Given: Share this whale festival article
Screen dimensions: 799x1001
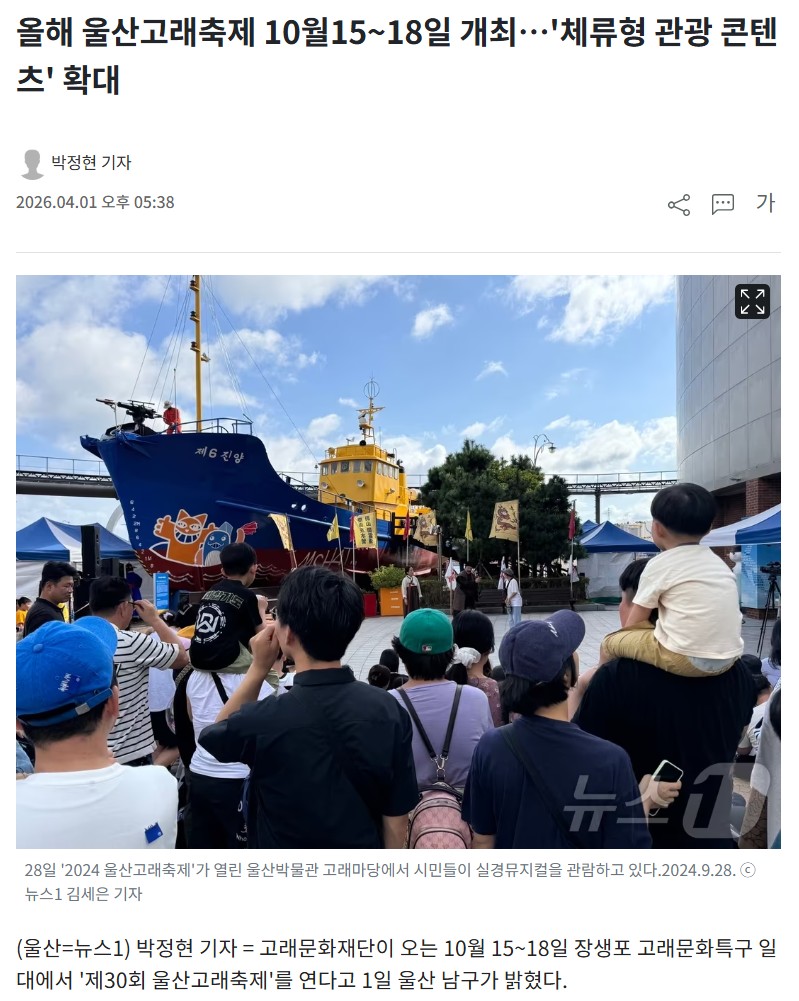Looking at the screenshot, I should click(x=679, y=204).
